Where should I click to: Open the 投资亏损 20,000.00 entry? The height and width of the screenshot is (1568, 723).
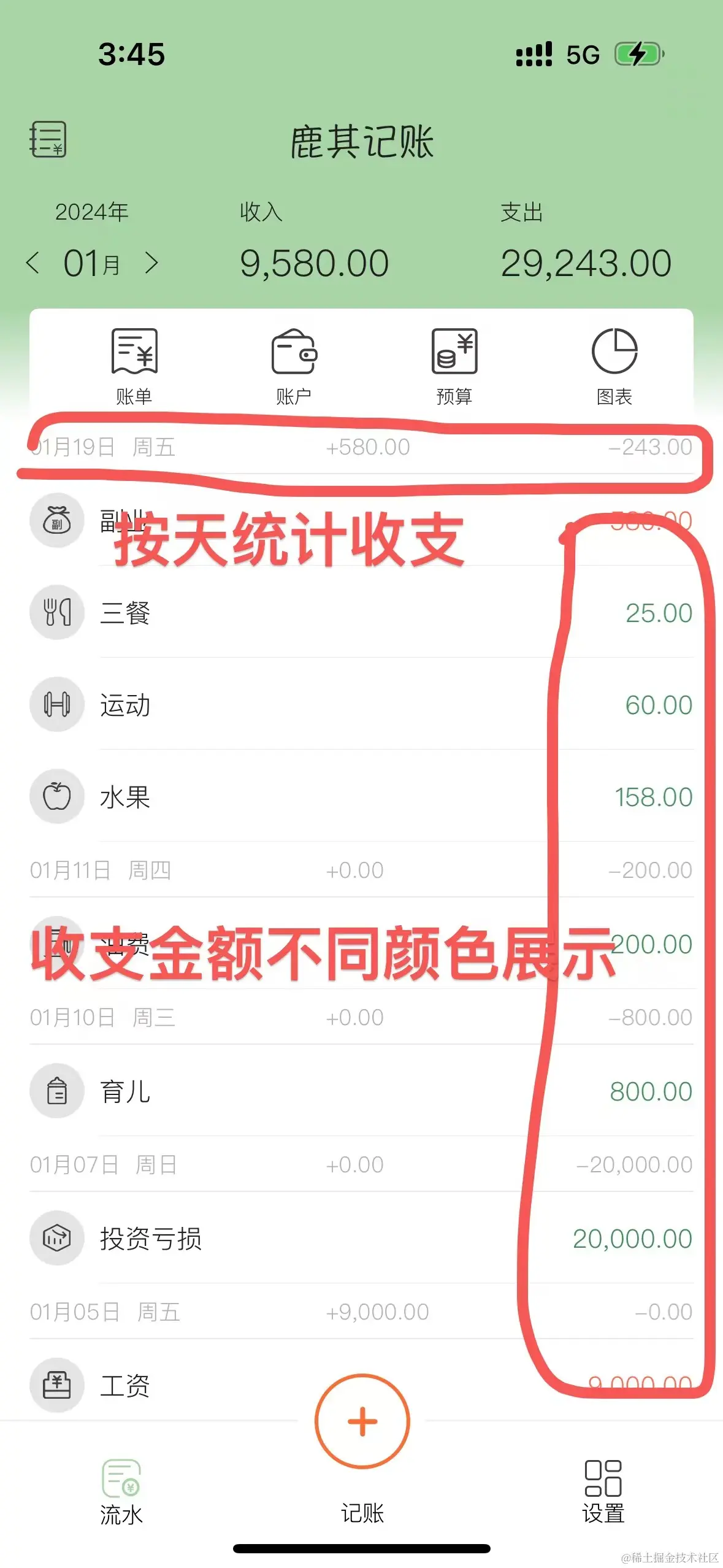point(361,1238)
